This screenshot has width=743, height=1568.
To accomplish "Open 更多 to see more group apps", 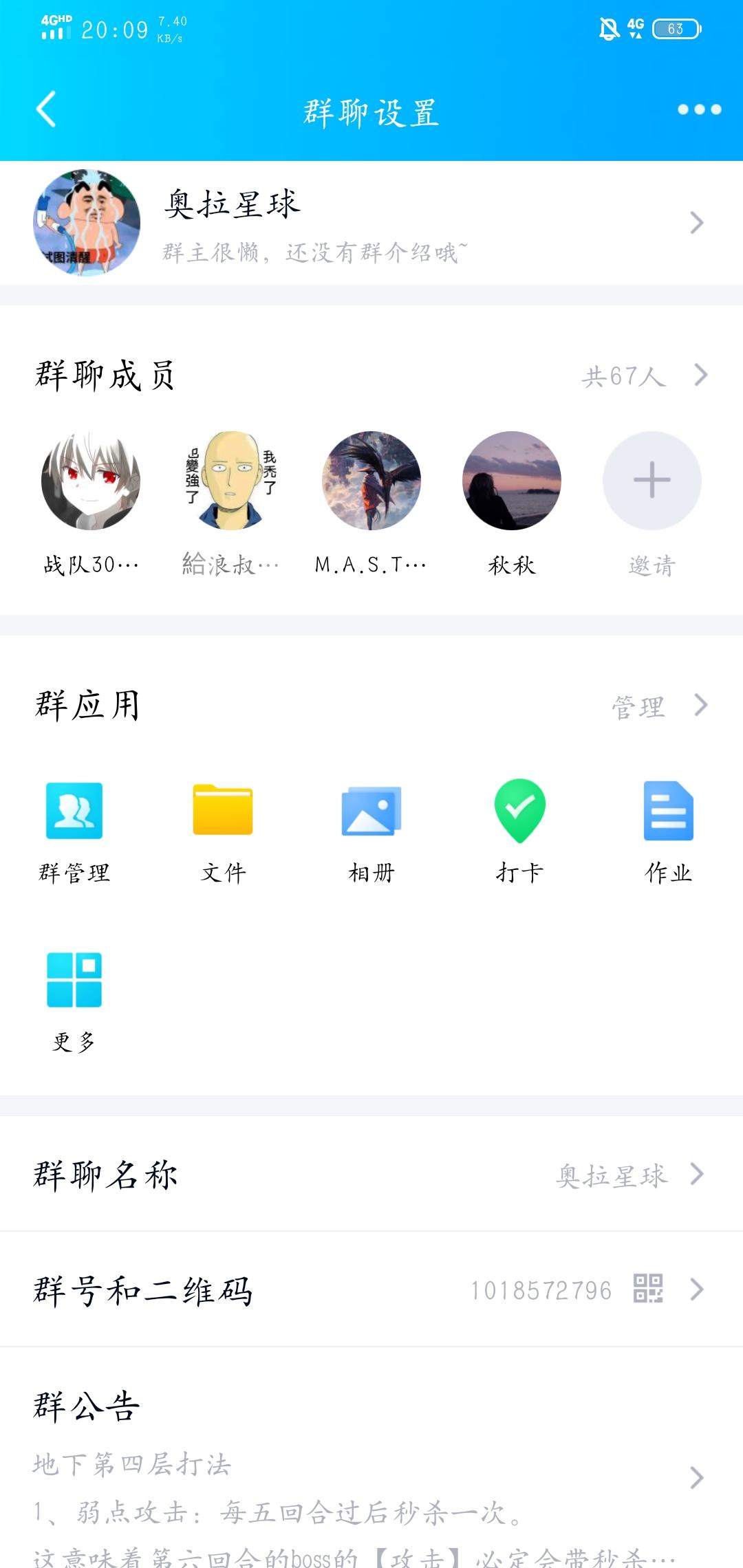I will coord(74,985).
